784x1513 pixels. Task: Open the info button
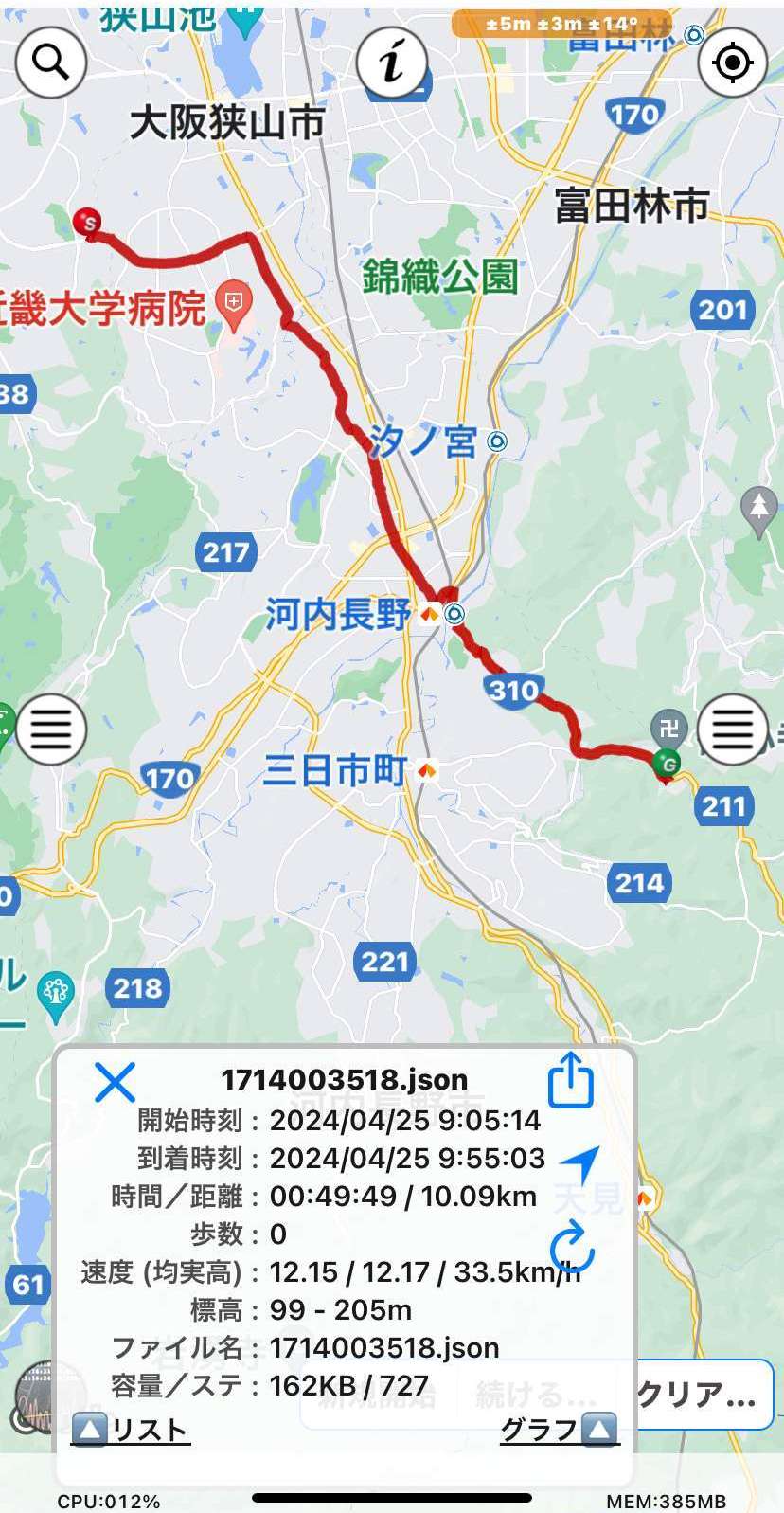click(x=392, y=63)
